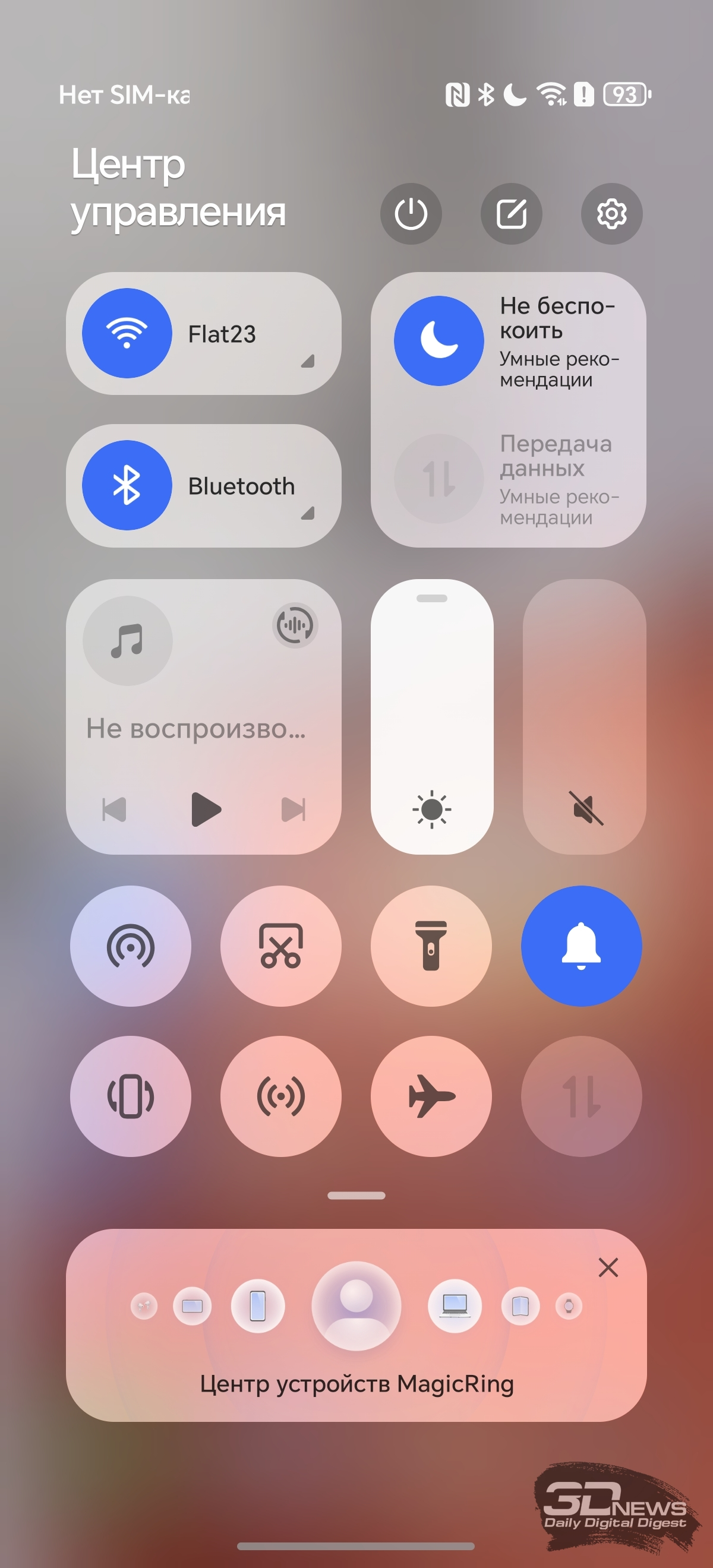Adjust the brightness slider
713x1568 pixels.
point(432,716)
